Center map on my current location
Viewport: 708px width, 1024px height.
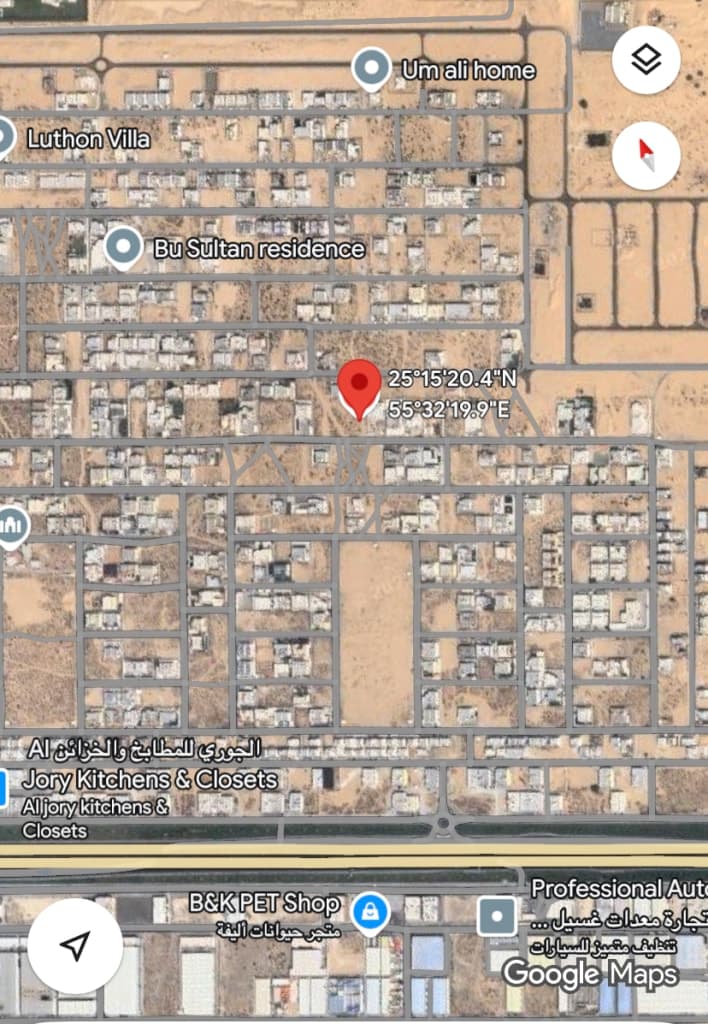point(75,945)
